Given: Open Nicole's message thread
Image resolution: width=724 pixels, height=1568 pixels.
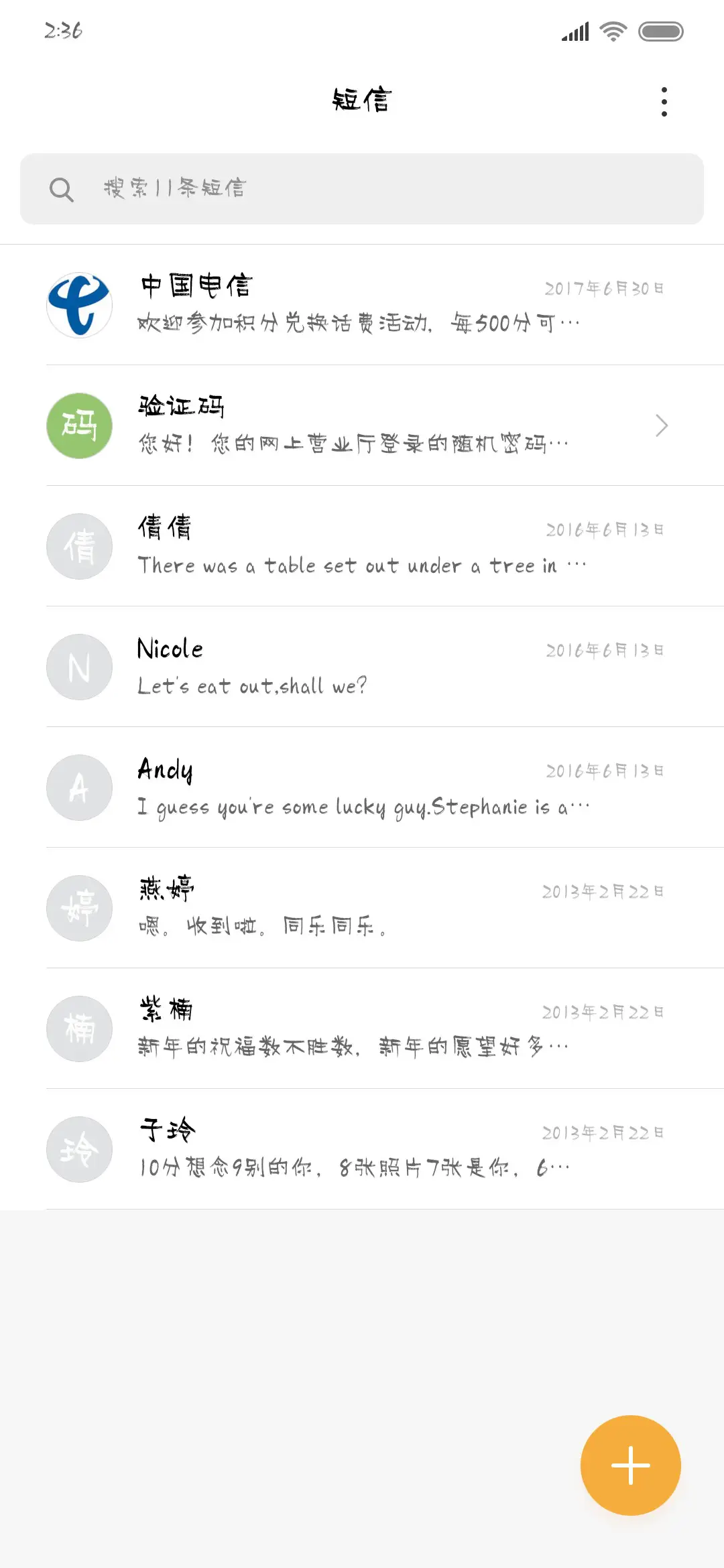Looking at the screenshot, I should tap(362, 667).
